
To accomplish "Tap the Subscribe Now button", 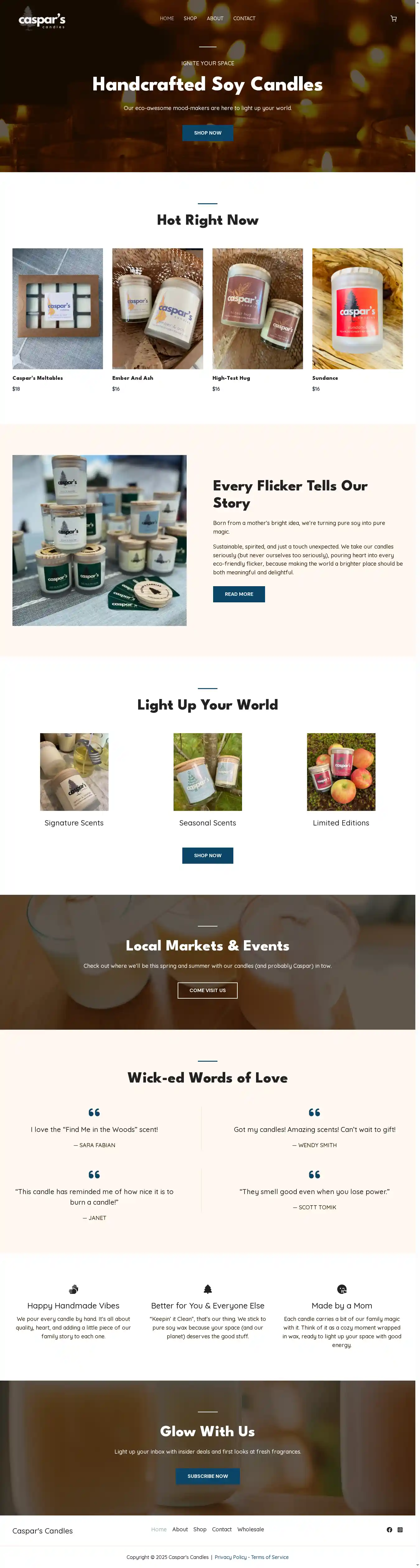I will click(x=207, y=1476).
